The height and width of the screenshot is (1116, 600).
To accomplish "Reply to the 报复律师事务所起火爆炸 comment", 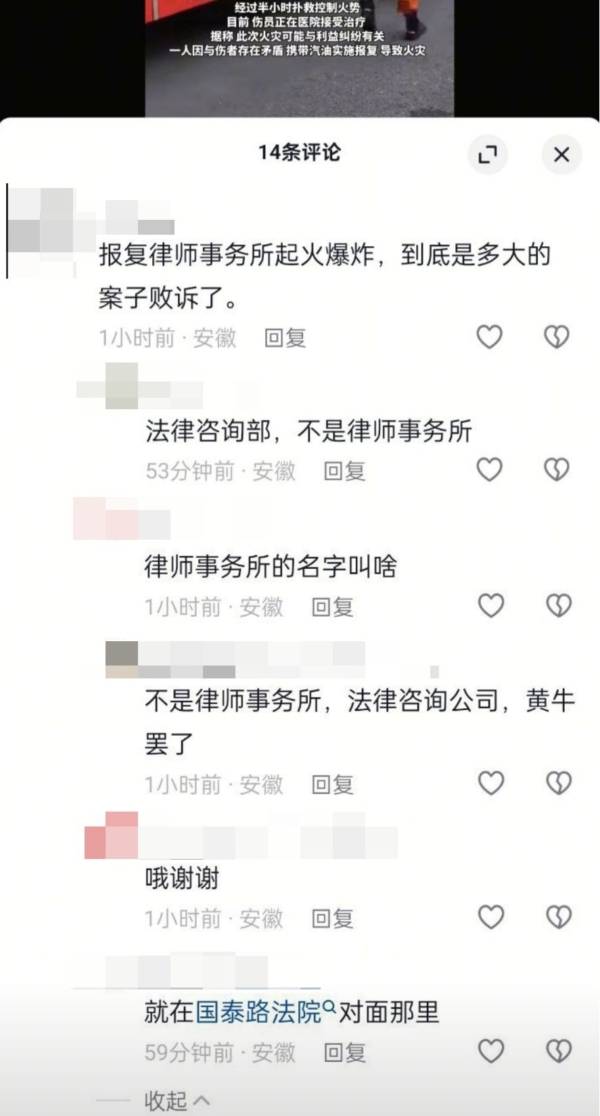I will click(x=284, y=338).
